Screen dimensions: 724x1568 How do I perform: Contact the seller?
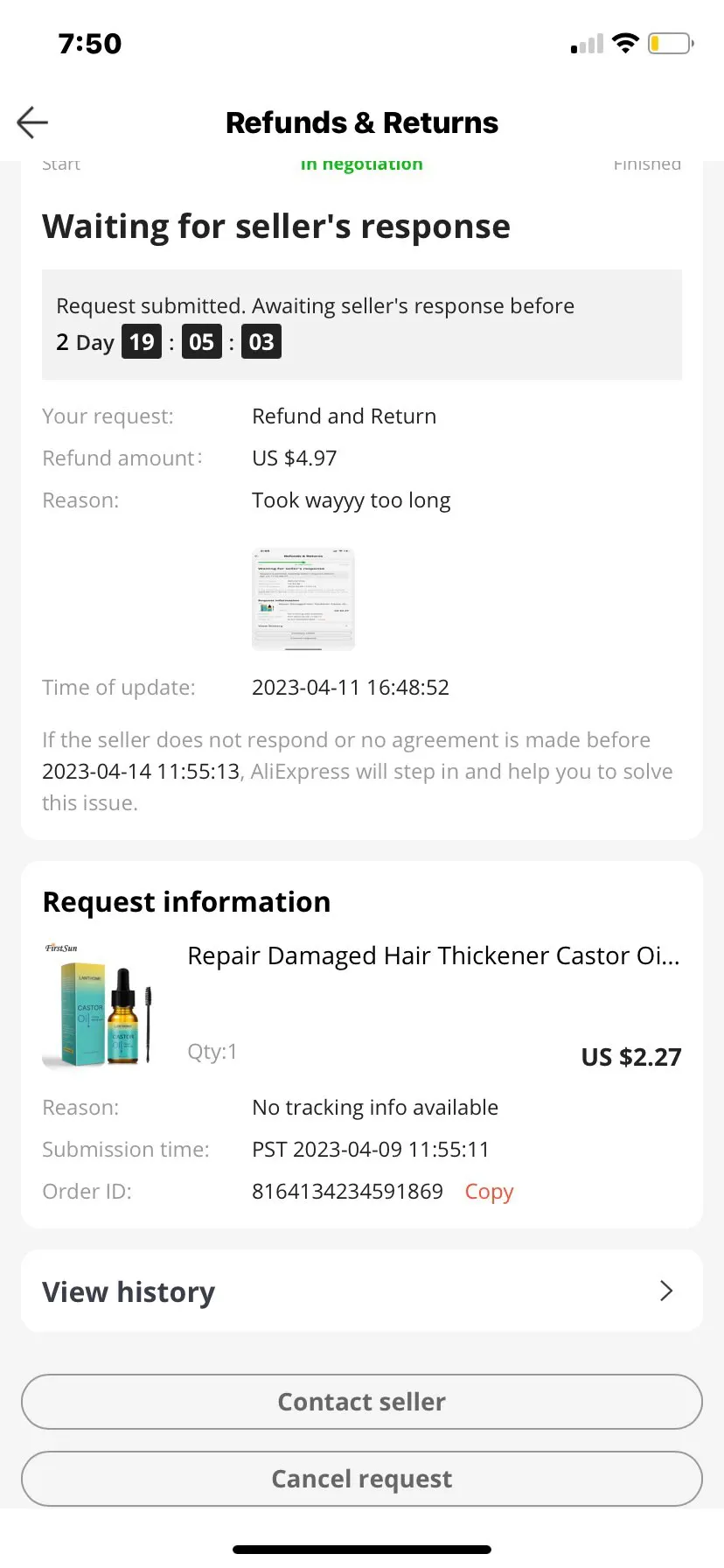(361, 1402)
